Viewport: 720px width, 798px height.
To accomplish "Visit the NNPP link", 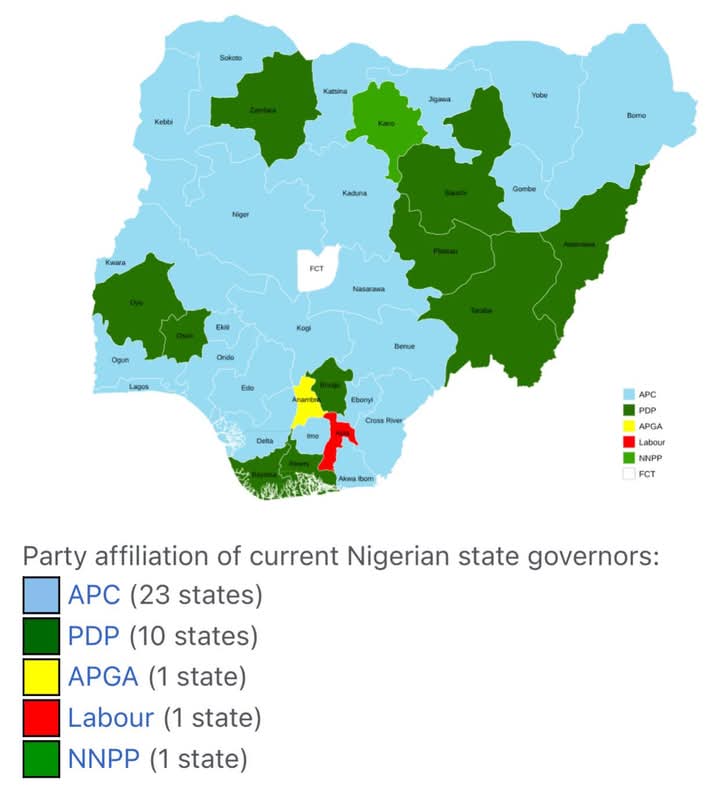I will click(105, 758).
